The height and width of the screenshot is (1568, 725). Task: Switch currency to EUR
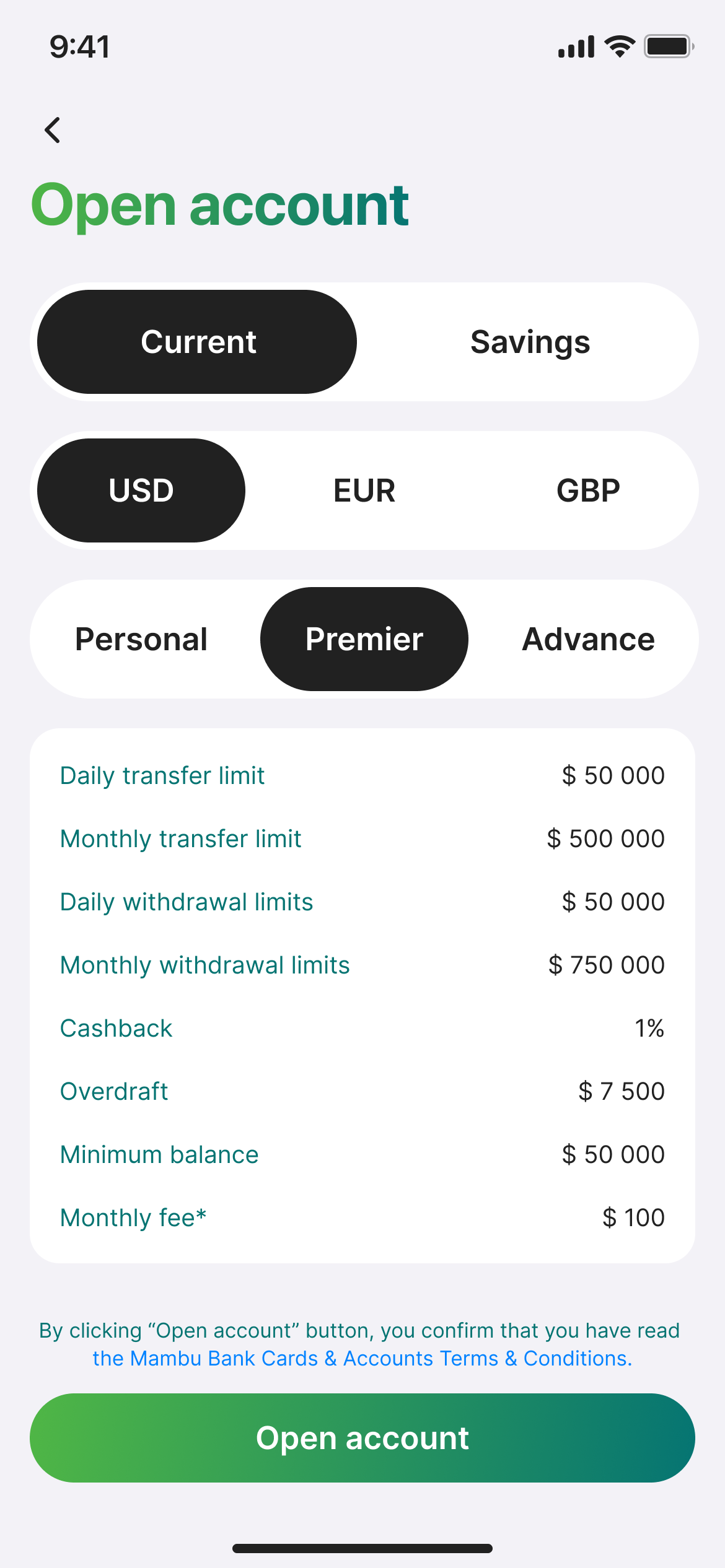pos(364,490)
